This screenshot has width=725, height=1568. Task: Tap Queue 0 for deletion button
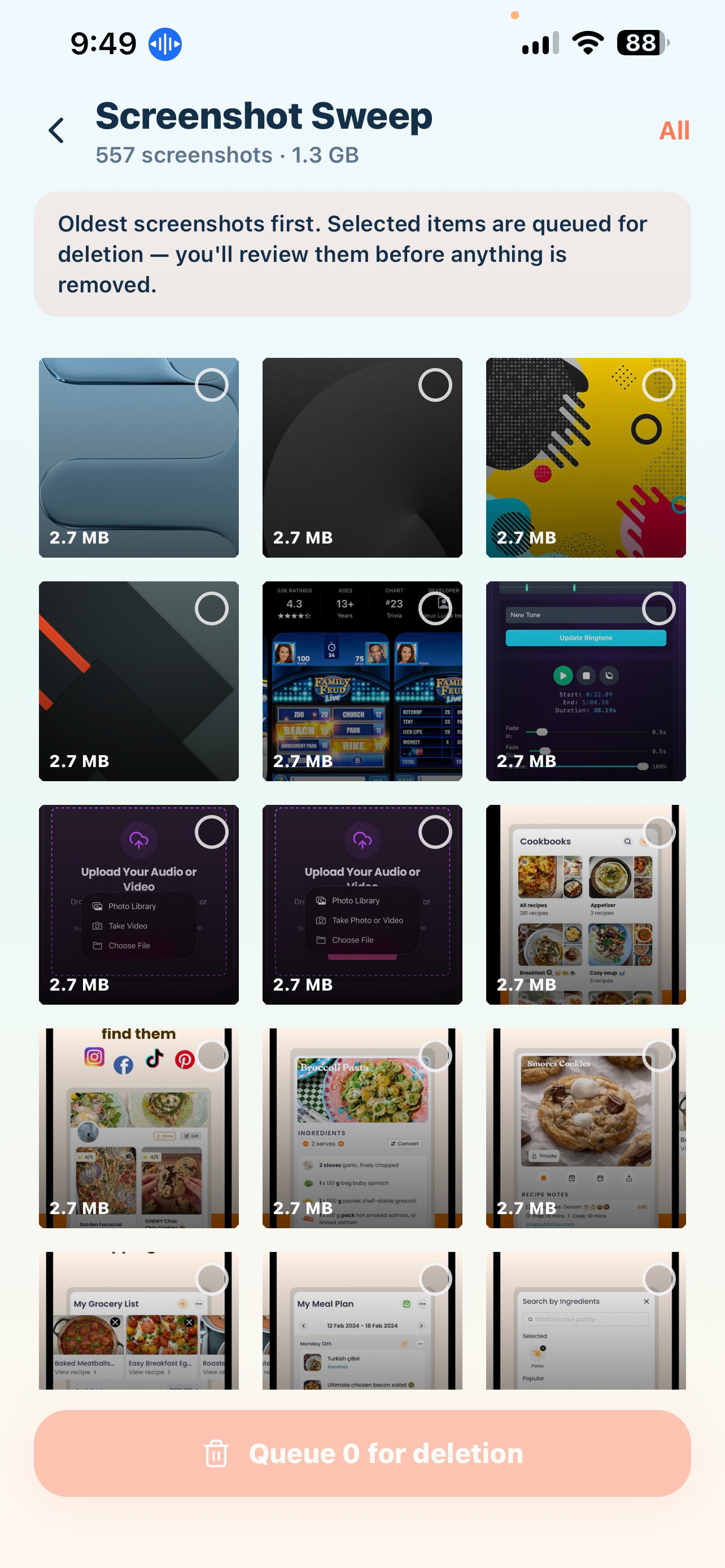(x=362, y=1453)
